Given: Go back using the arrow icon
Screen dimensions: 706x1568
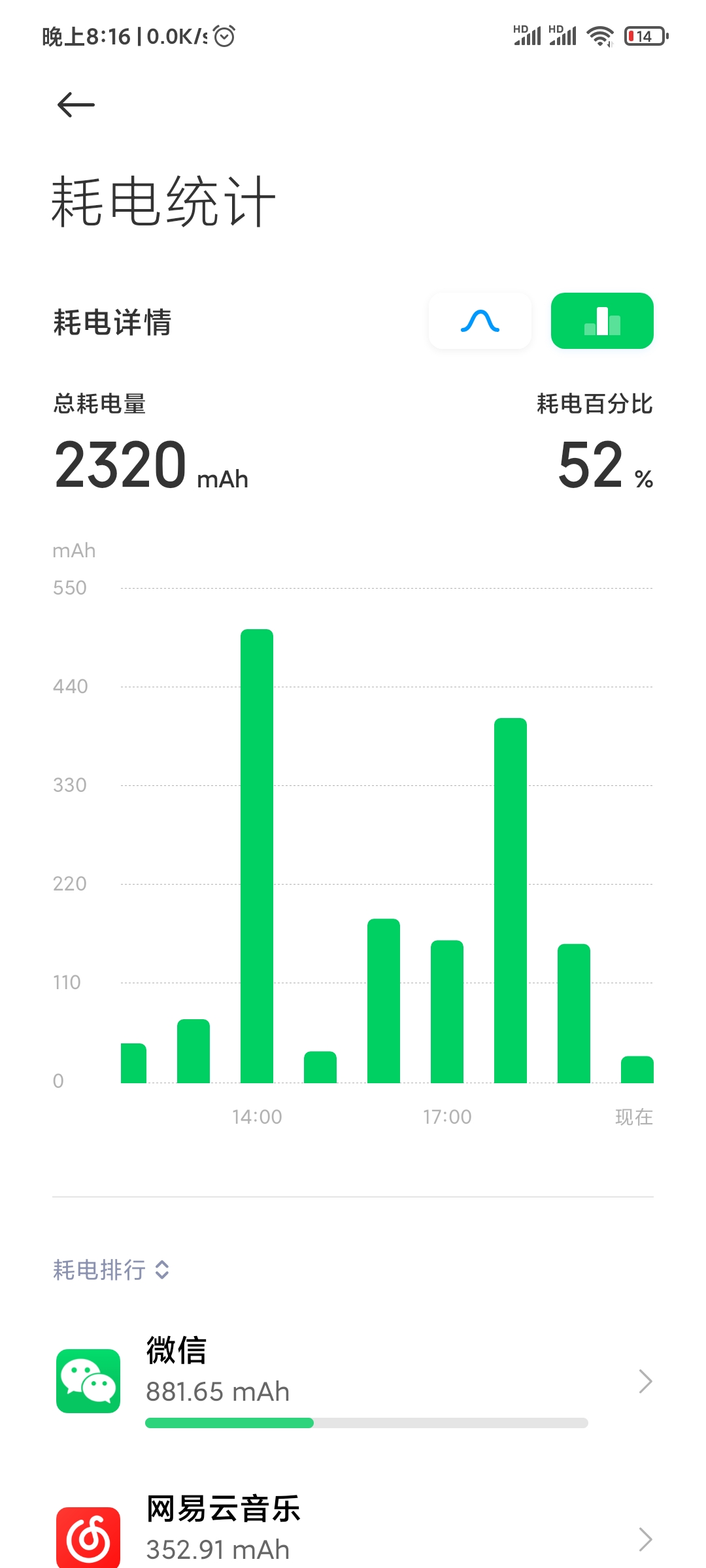Looking at the screenshot, I should pyautogui.click(x=76, y=105).
